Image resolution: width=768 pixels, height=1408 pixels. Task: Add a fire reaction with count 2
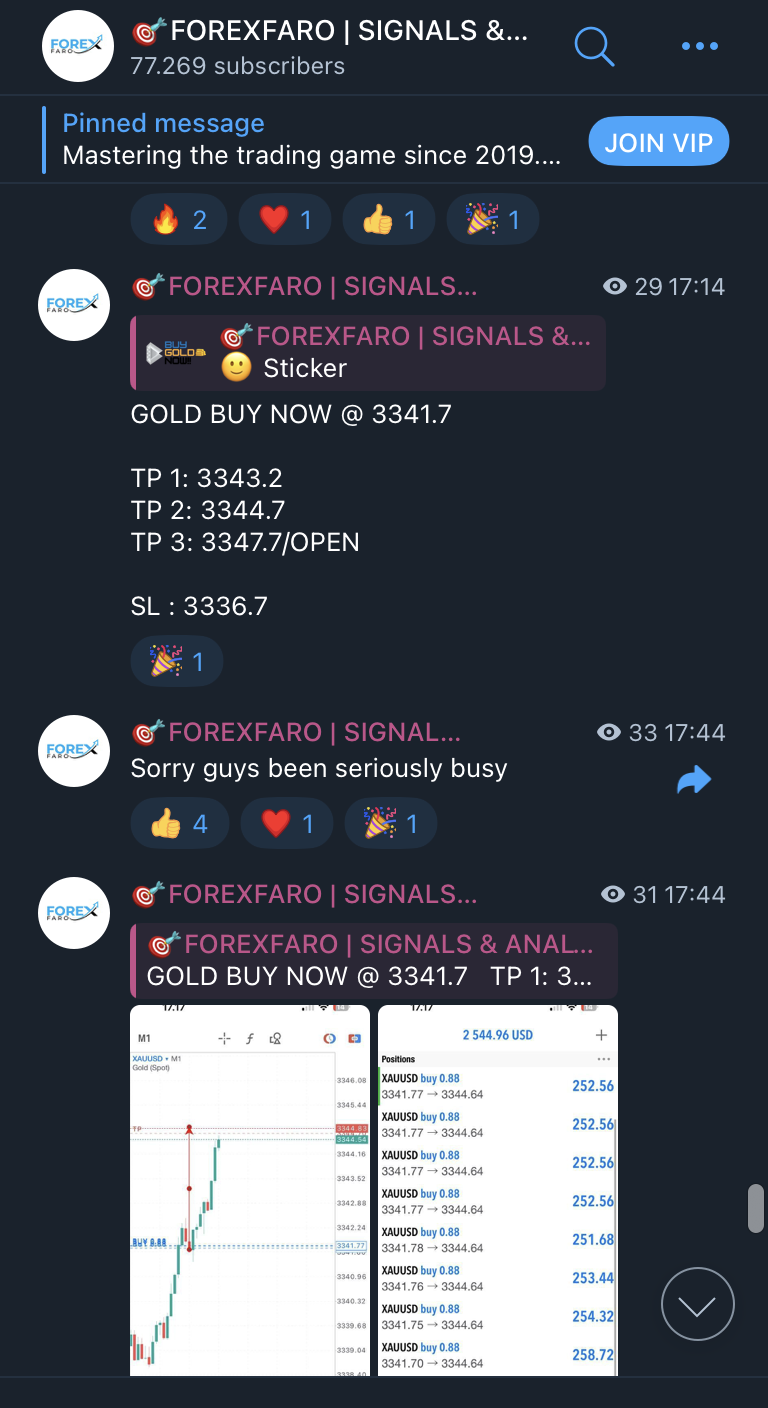click(x=179, y=219)
